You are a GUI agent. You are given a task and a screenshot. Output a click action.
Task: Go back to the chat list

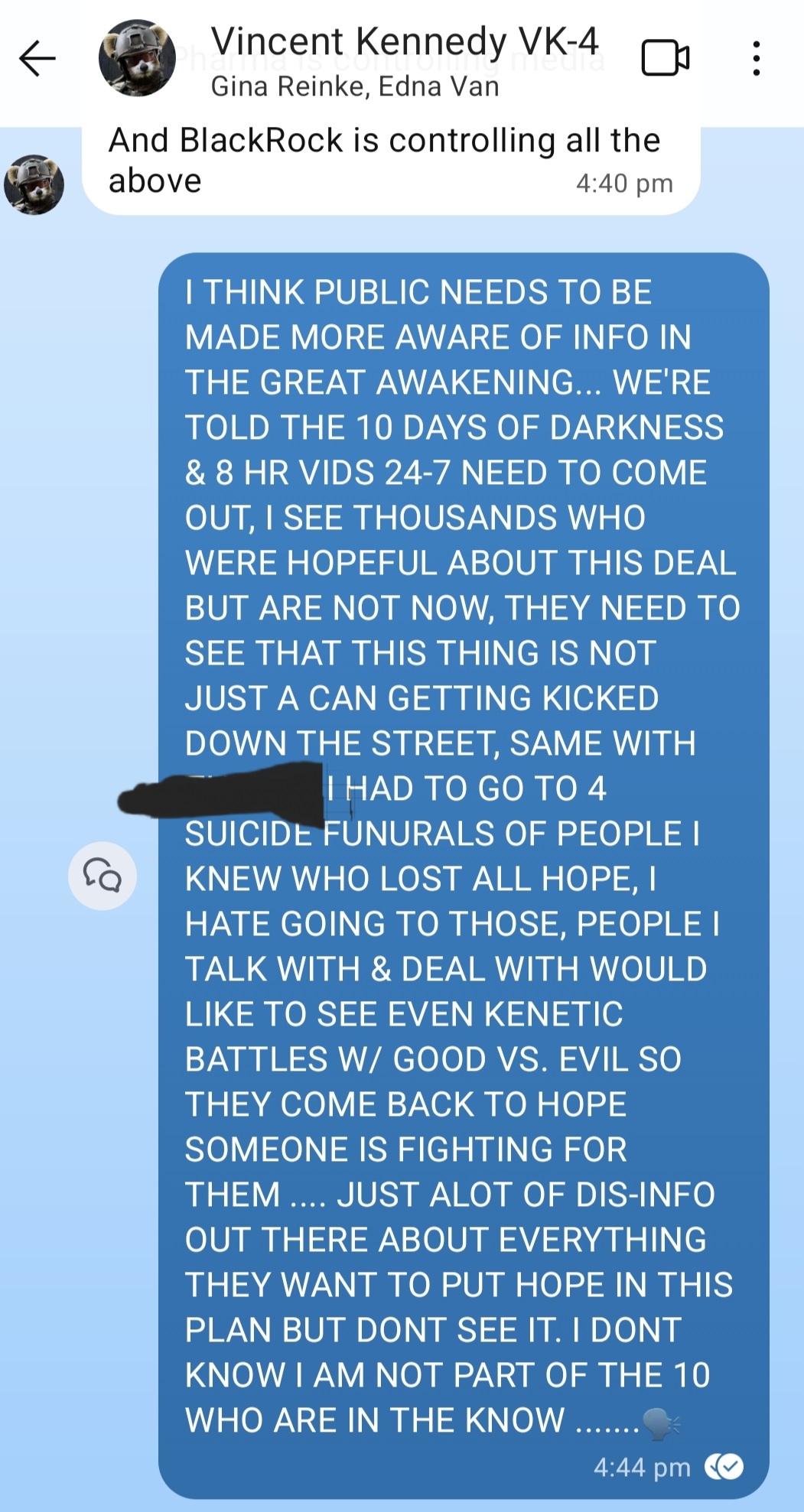(37, 59)
